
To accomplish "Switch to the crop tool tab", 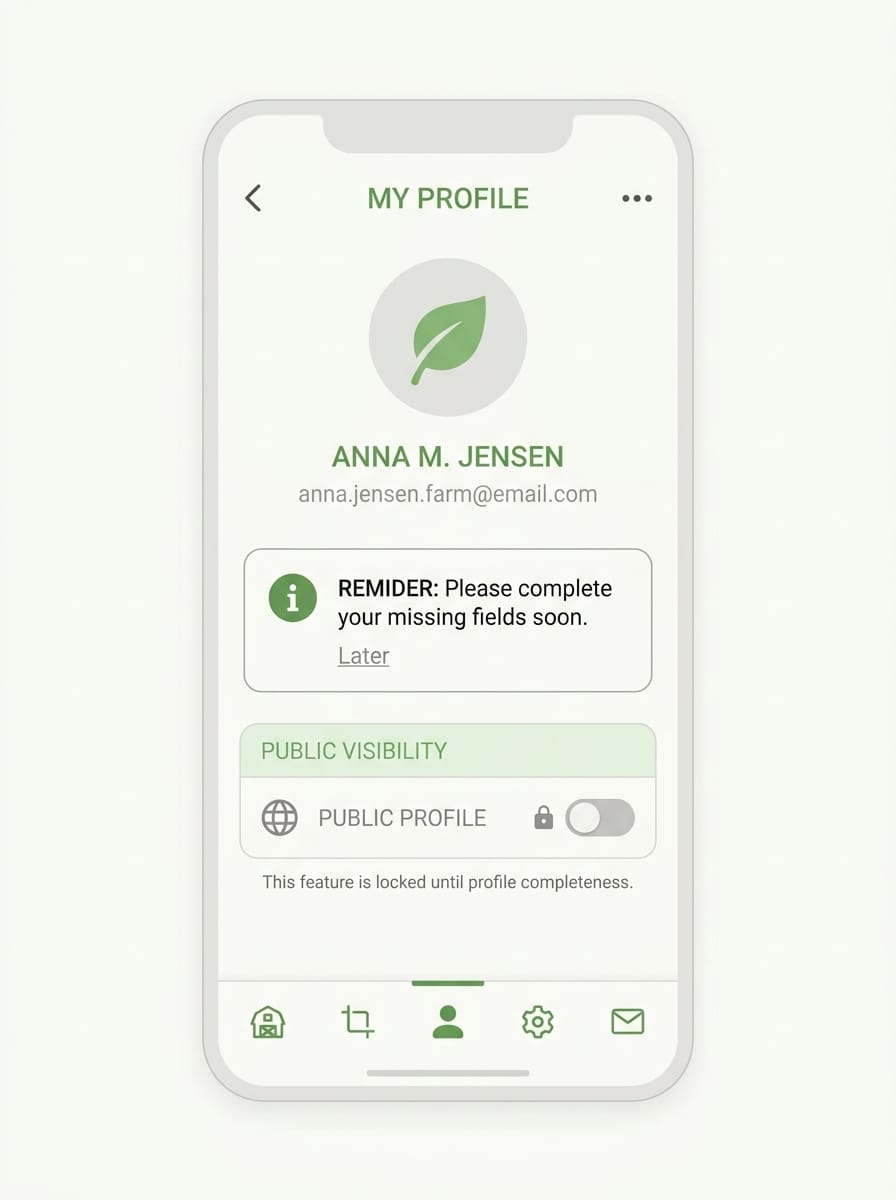I will (358, 1022).
